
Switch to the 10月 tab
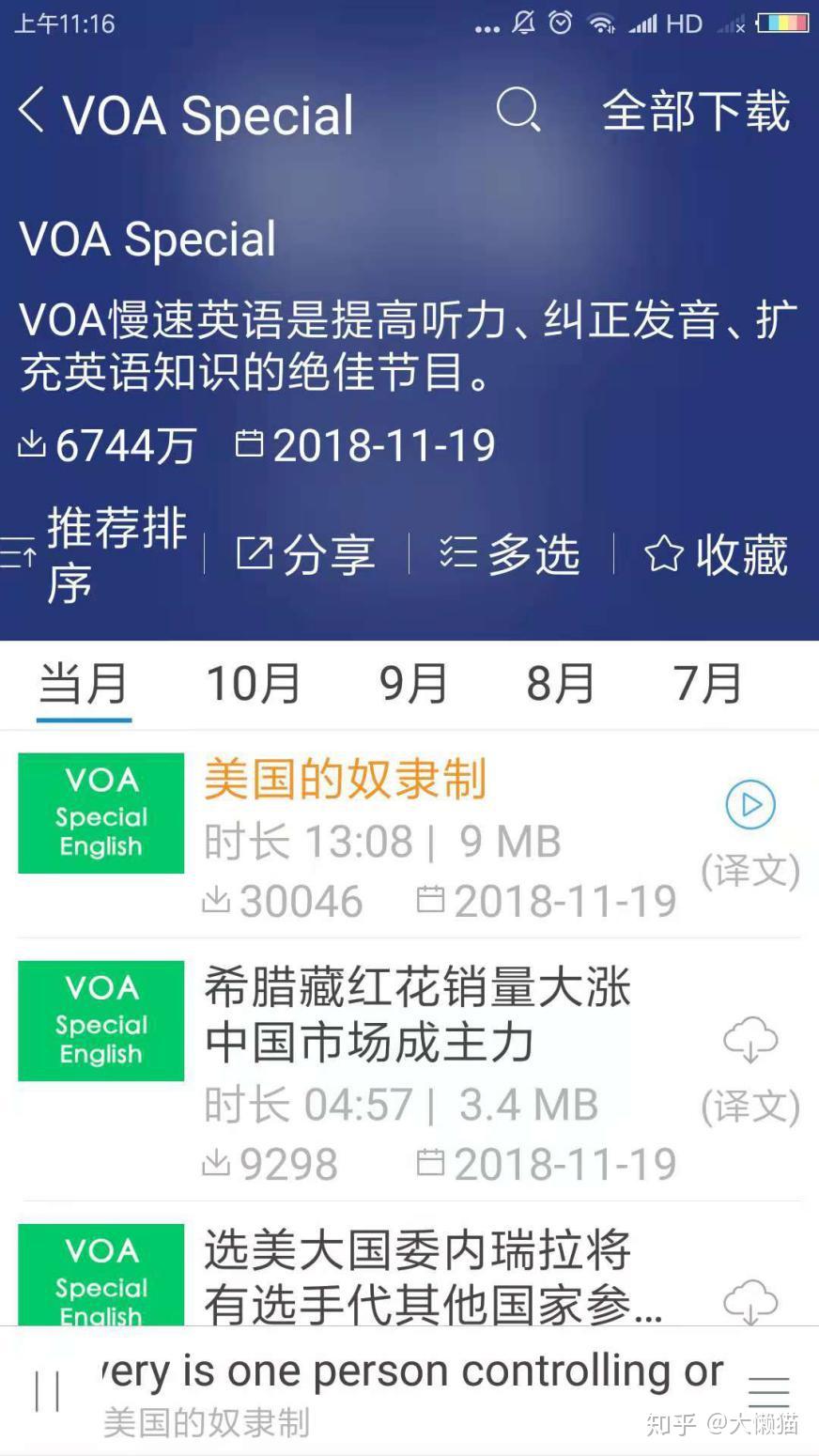(253, 683)
